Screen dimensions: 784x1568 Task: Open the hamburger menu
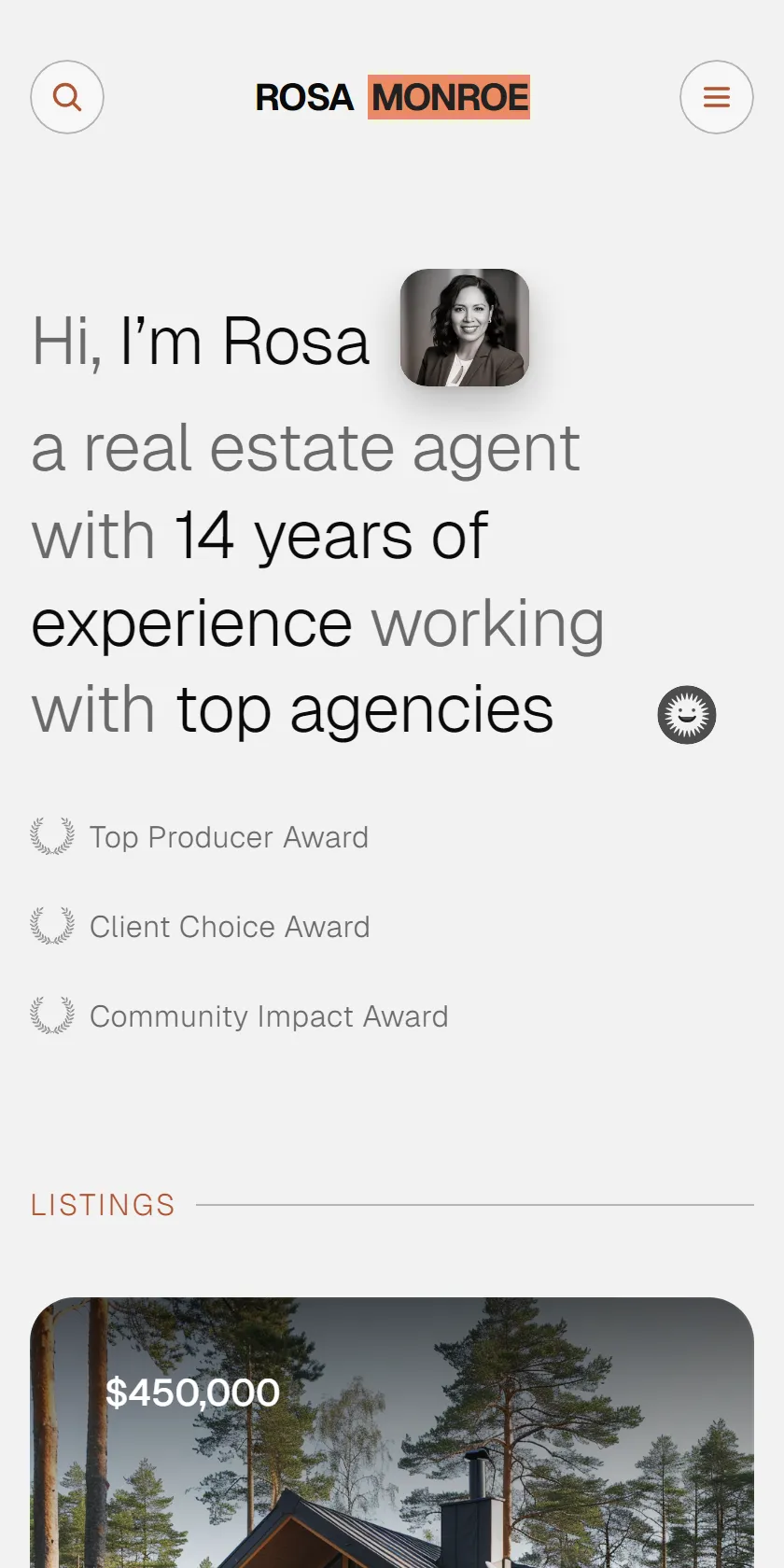(x=716, y=97)
